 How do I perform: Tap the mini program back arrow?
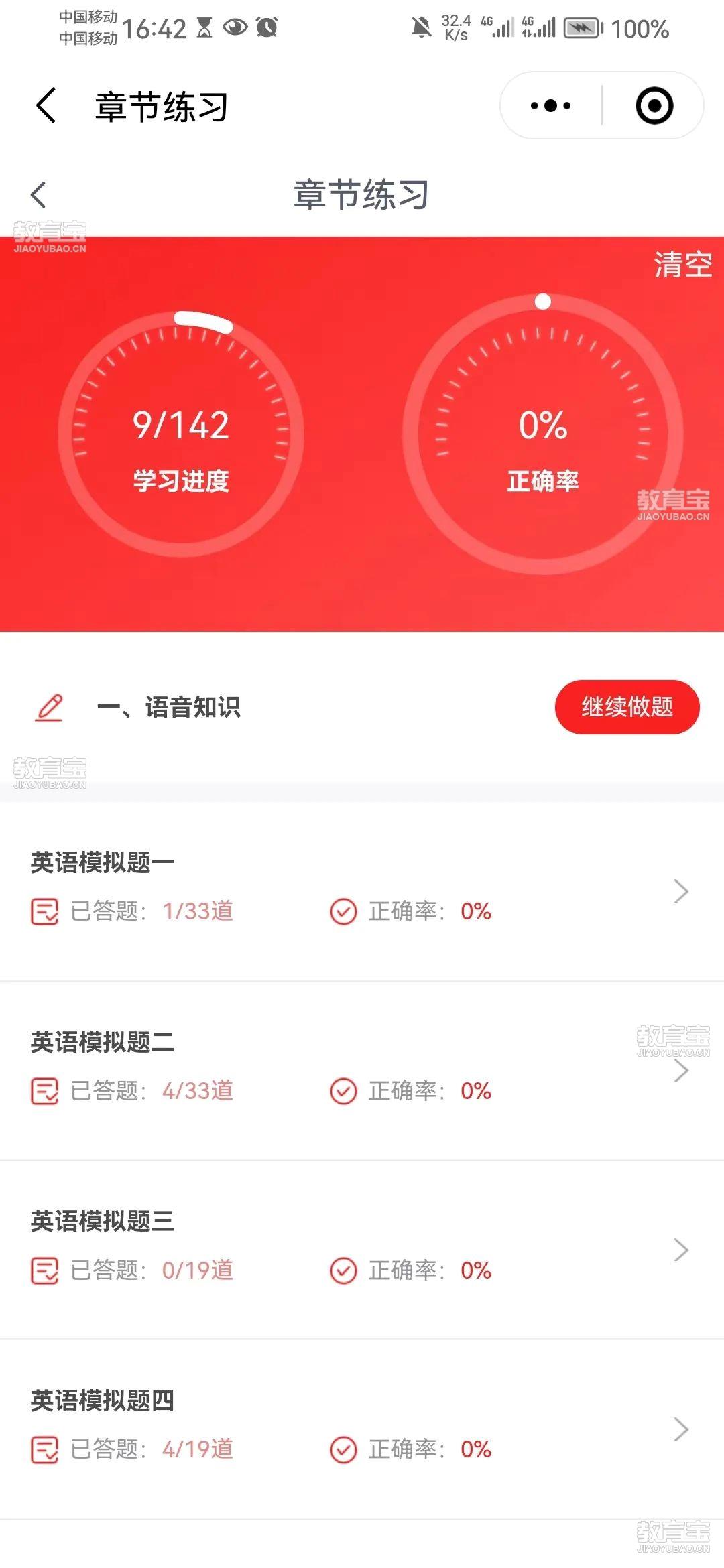46,106
